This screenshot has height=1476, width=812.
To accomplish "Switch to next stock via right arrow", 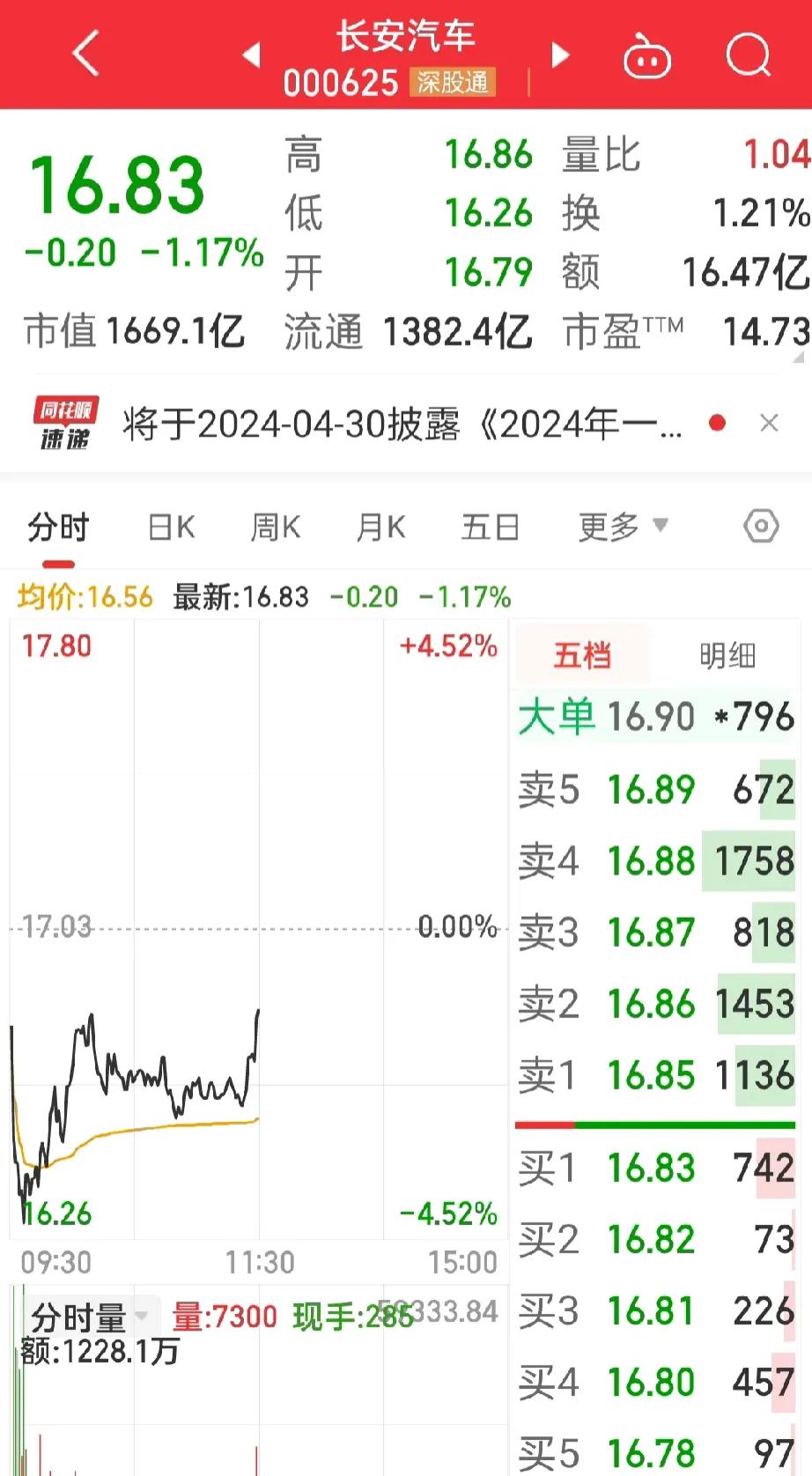I will [x=558, y=55].
